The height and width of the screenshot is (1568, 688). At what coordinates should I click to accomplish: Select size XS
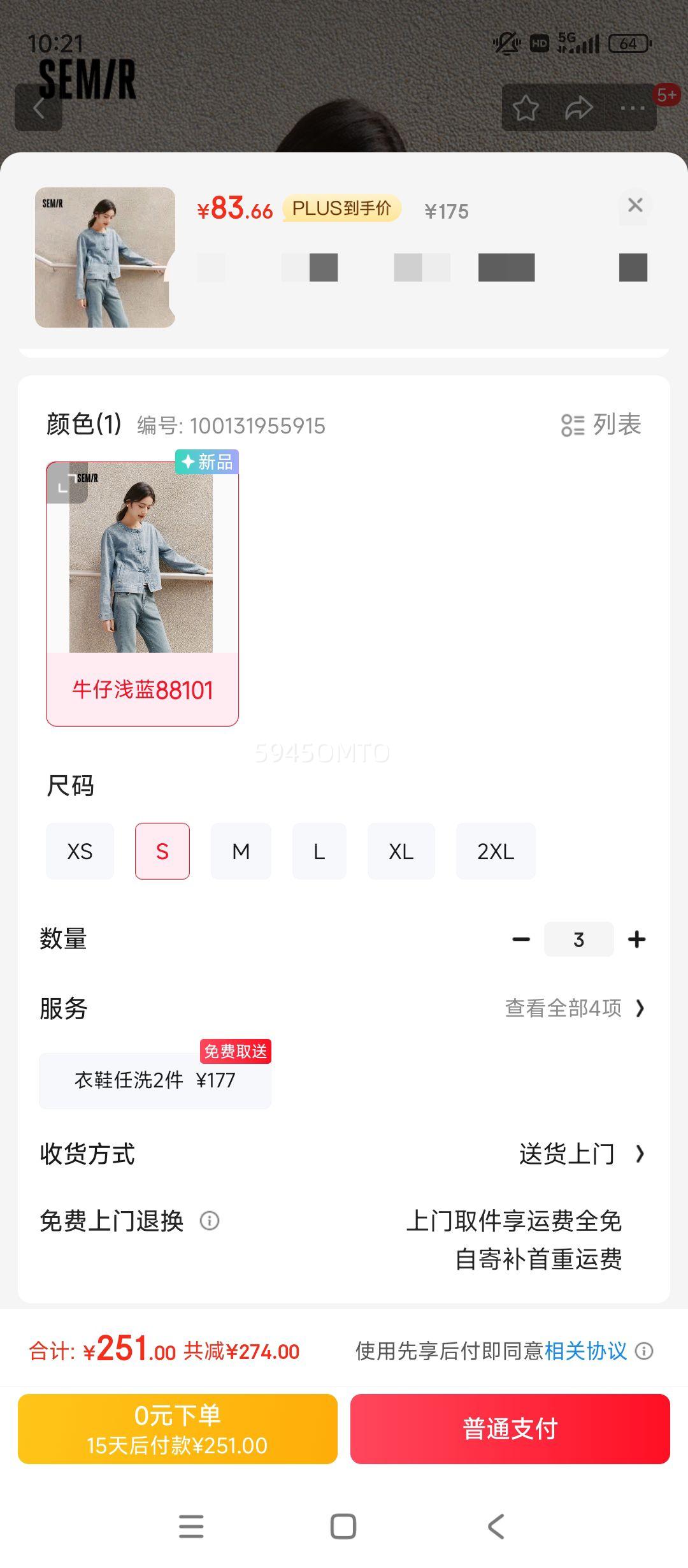pos(79,851)
